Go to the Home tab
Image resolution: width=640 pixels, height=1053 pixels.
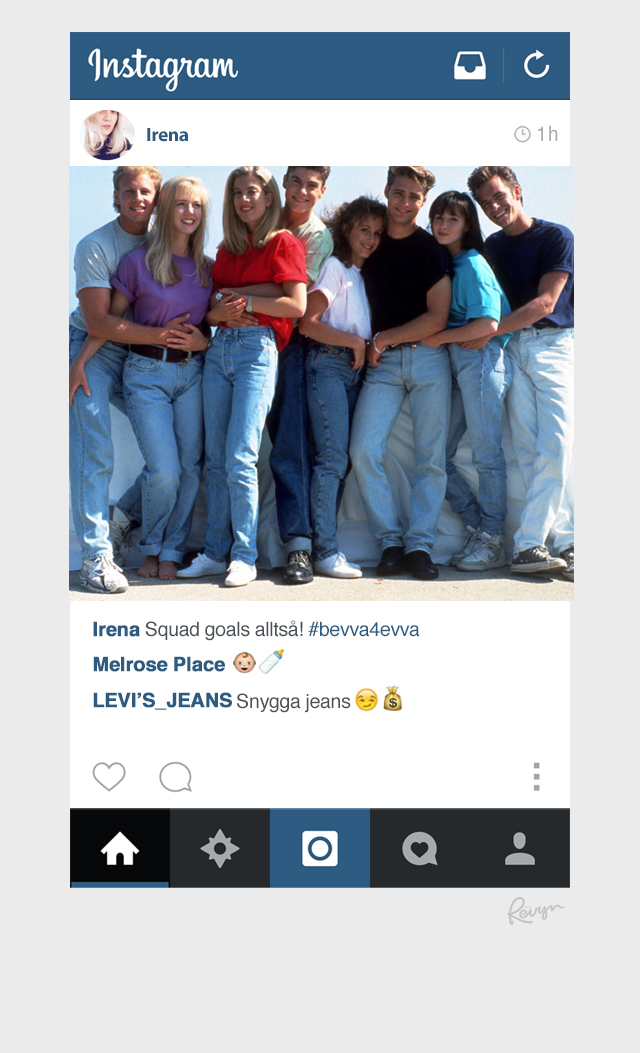(x=120, y=848)
